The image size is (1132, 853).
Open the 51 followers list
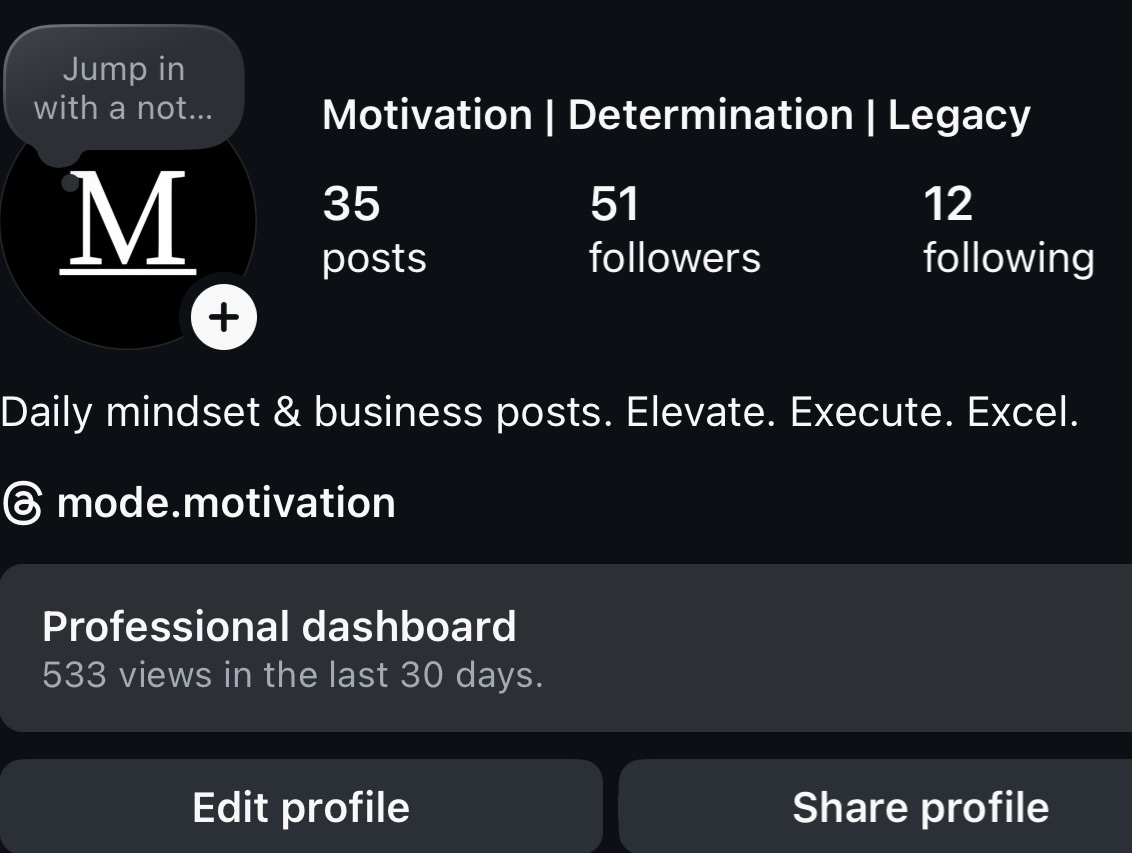pyautogui.click(x=674, y=230)
